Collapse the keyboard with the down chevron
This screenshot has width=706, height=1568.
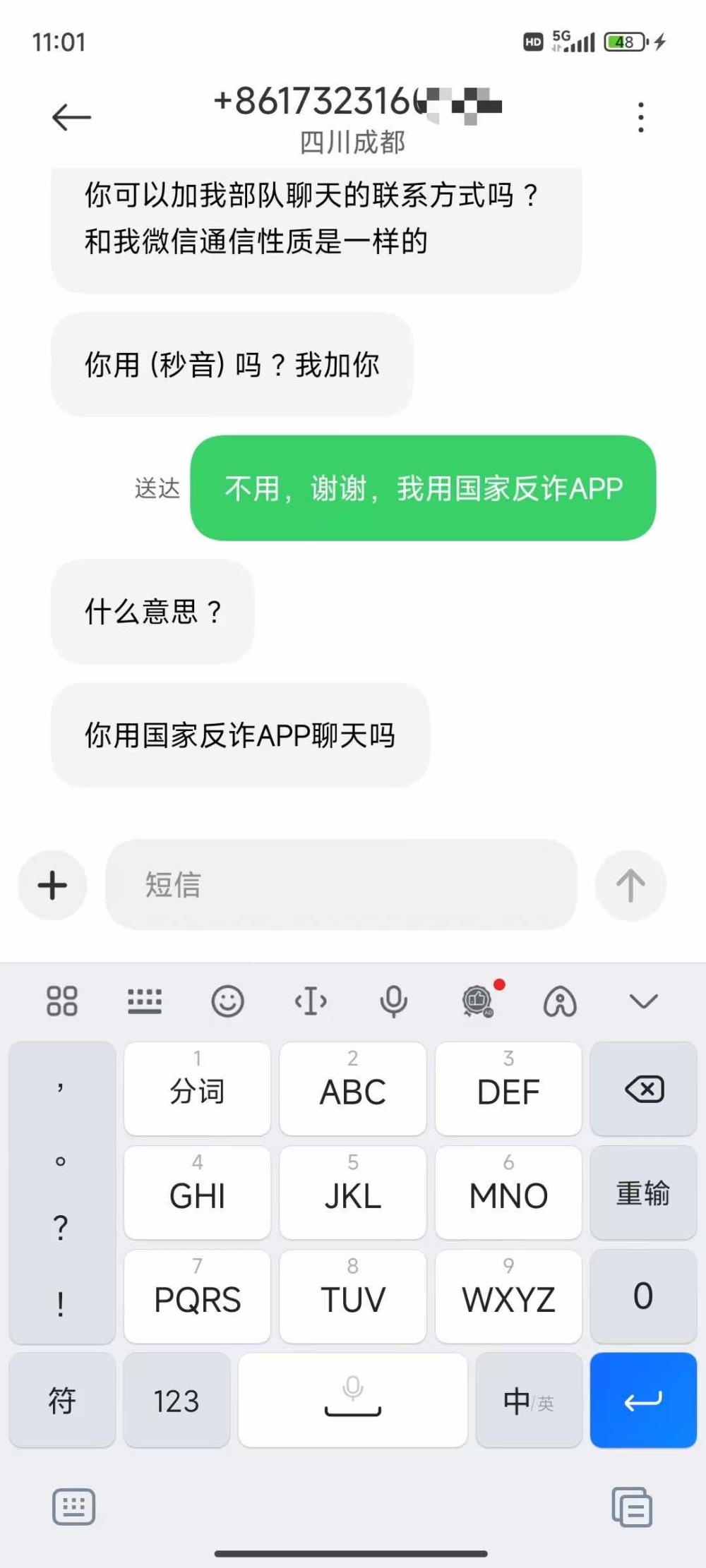tap(643, 1001)
